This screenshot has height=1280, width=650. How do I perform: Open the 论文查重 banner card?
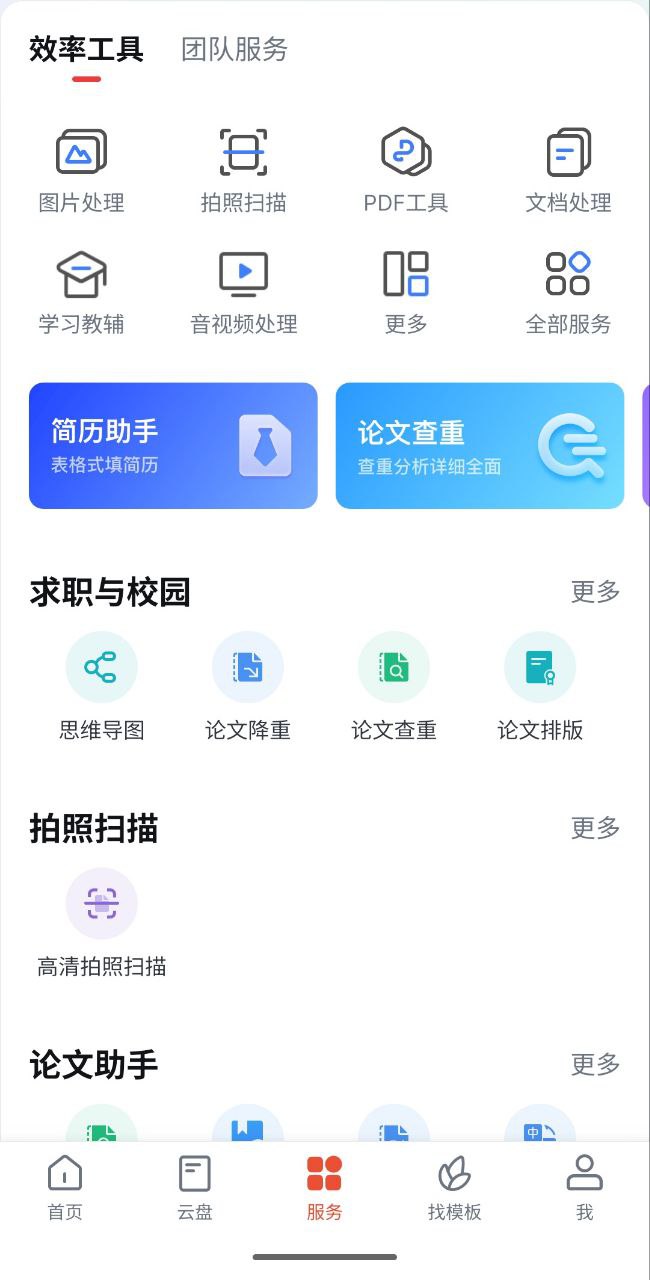point(479,446)
